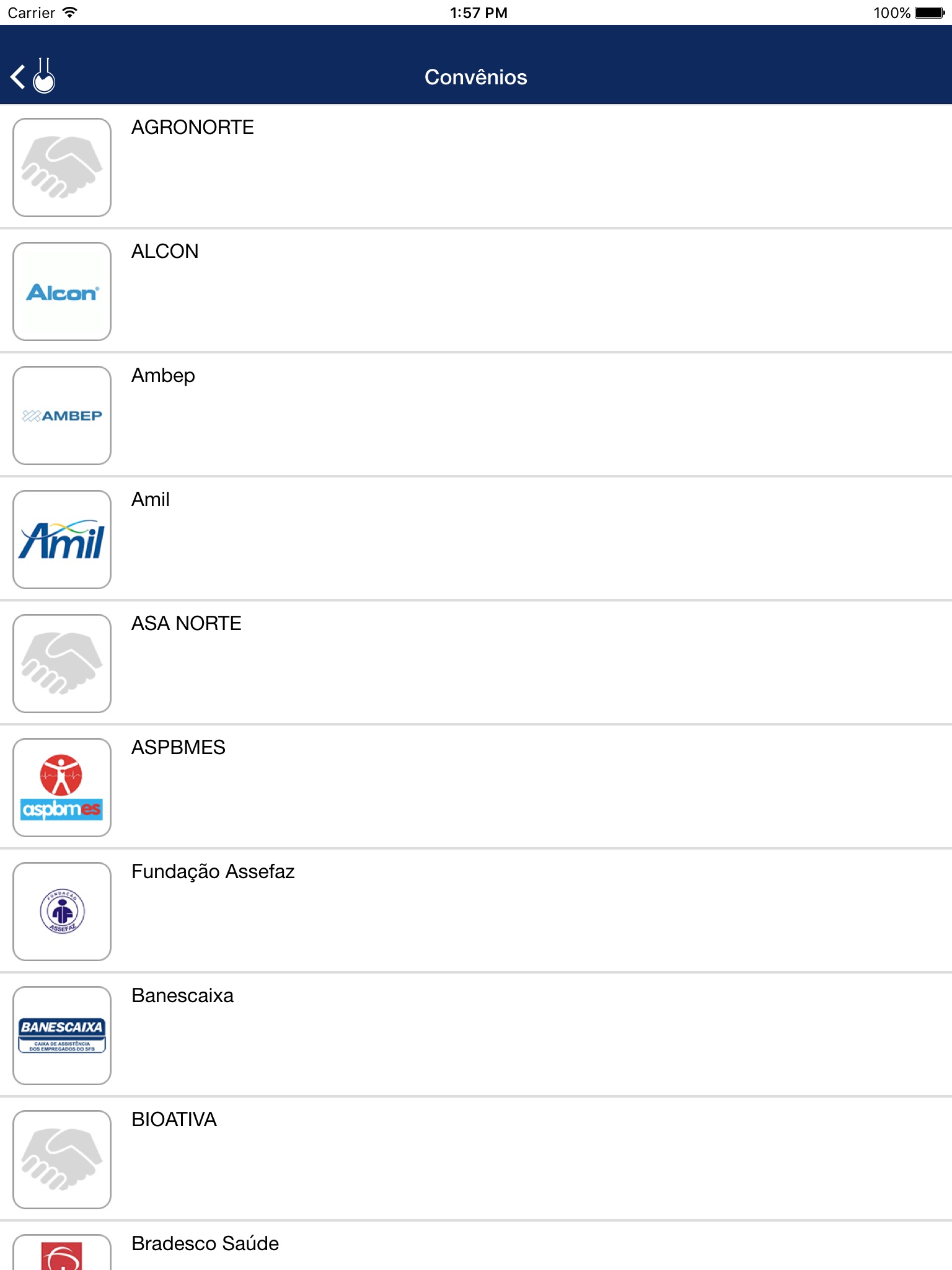This screenshot has width=952, height=1270.
Task: Open the AGRONORTE convênio
Action: pos(476,167)
